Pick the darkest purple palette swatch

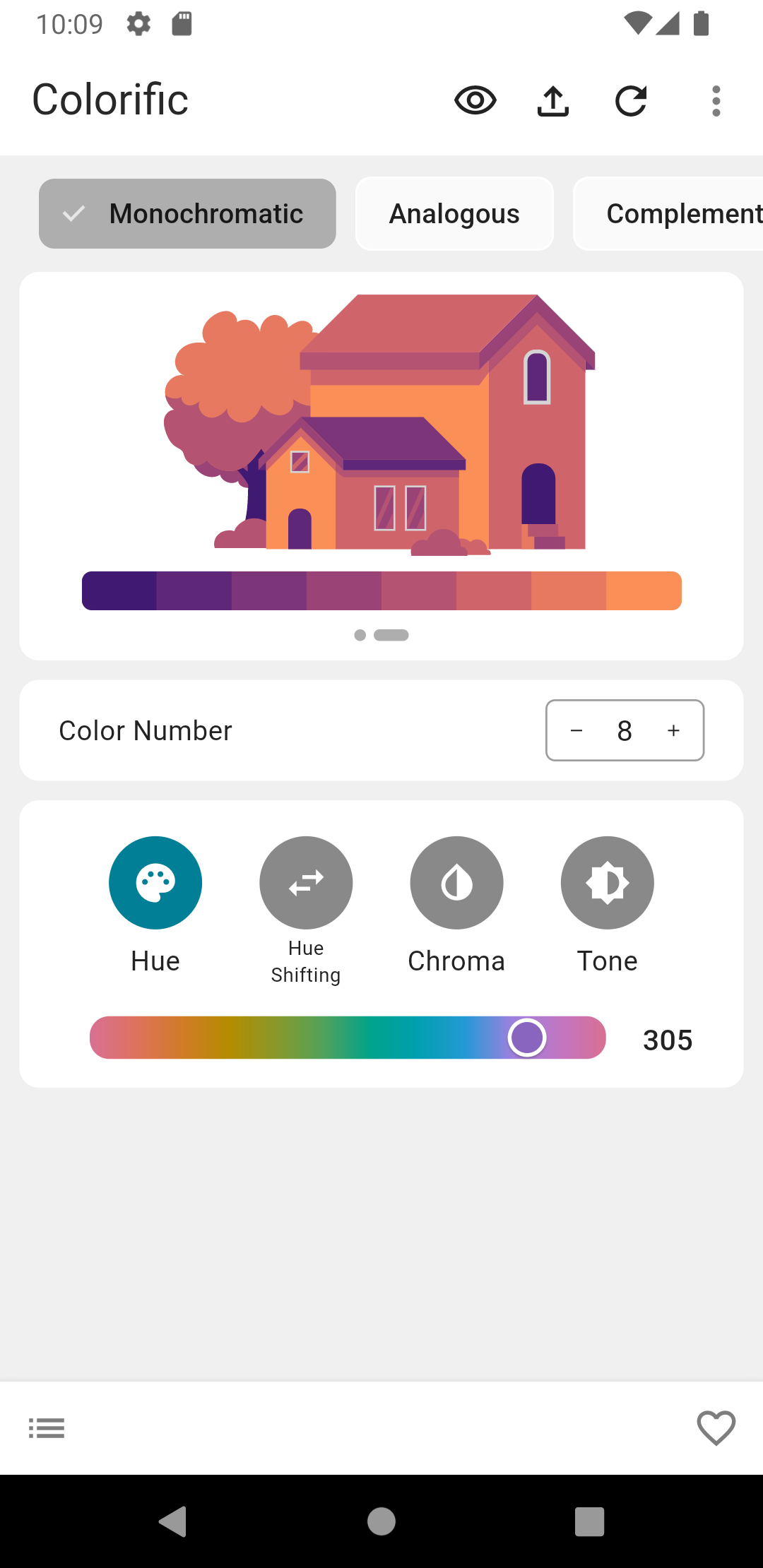pyautogui.click(x=119, y=590)
